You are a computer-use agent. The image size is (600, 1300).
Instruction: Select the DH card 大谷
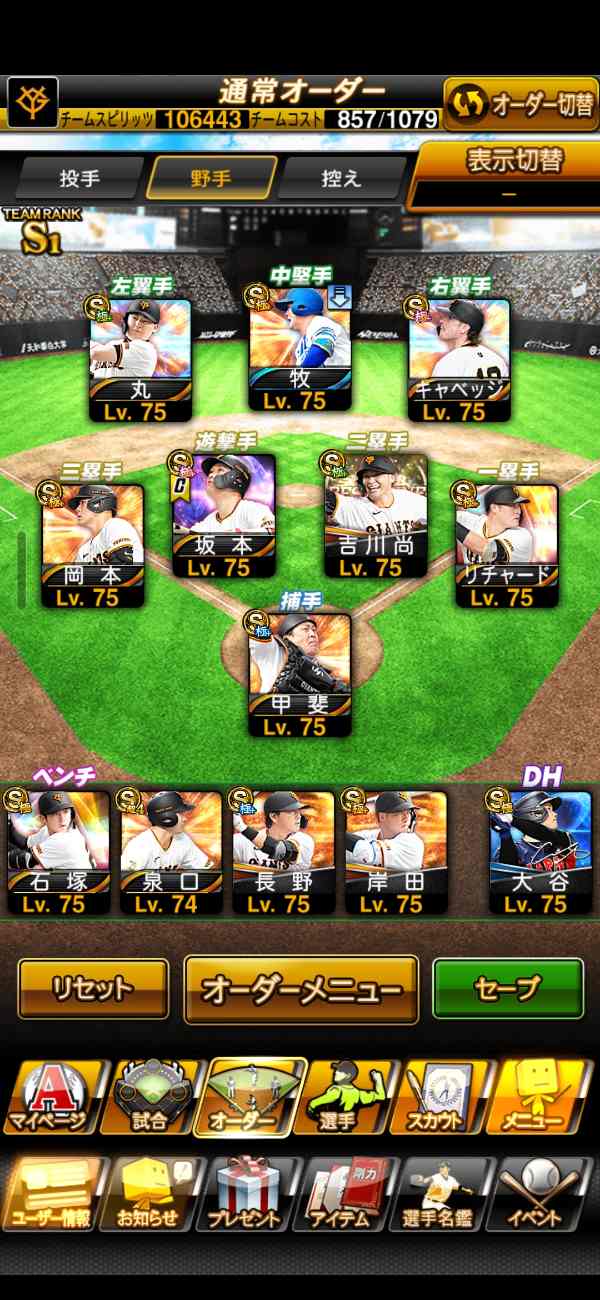(540, 852)
